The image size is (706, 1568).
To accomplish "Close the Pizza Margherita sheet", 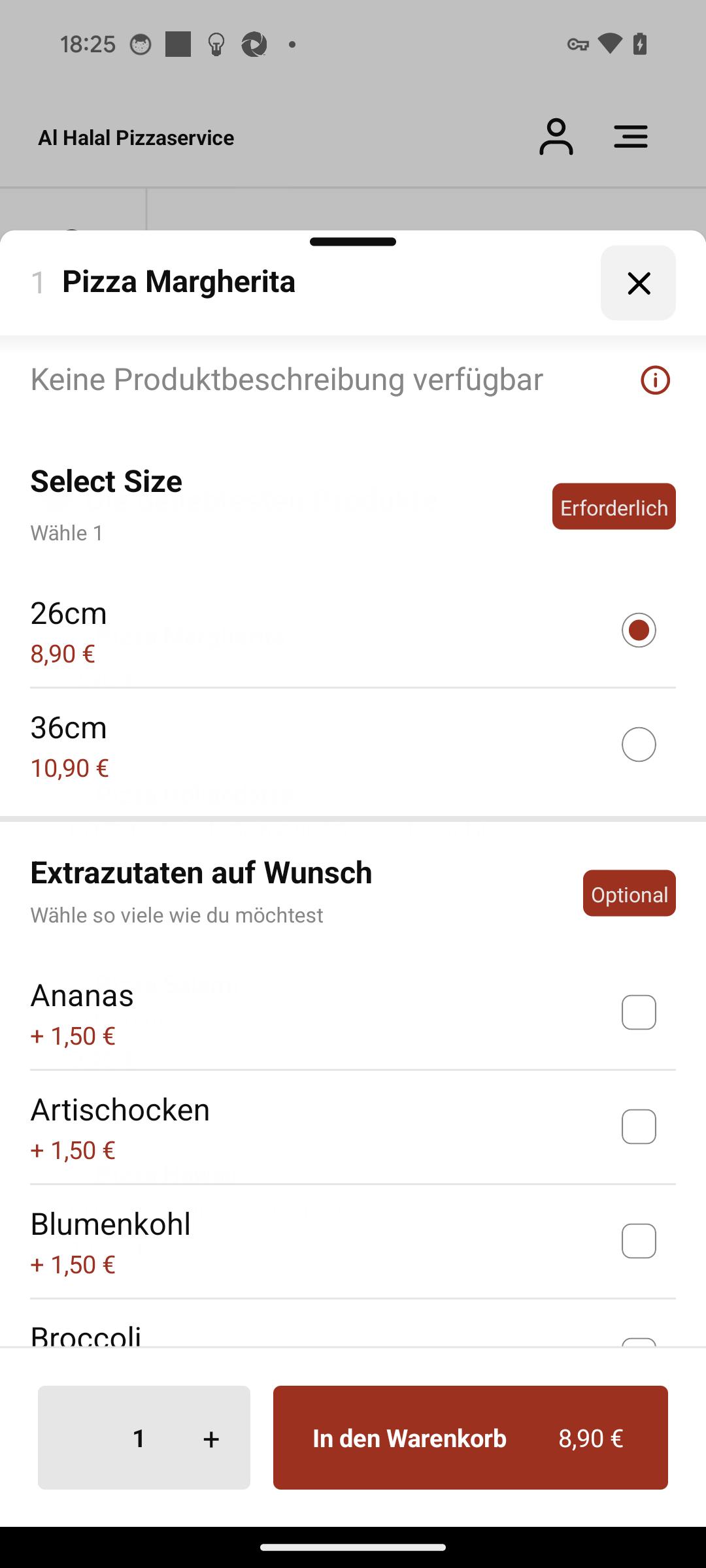I will 638,283.
